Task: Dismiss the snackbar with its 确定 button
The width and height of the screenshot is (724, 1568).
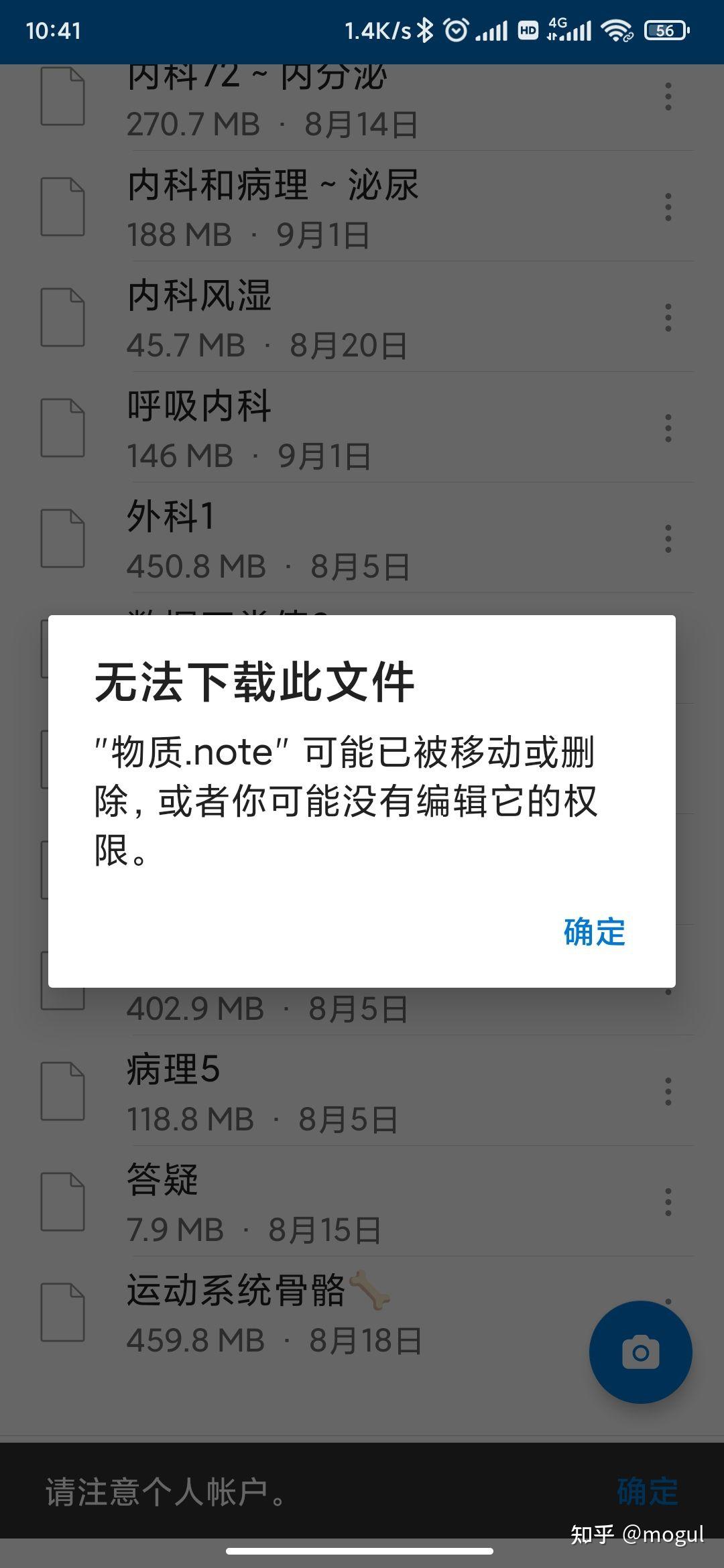Action: tap(647, 1492)
